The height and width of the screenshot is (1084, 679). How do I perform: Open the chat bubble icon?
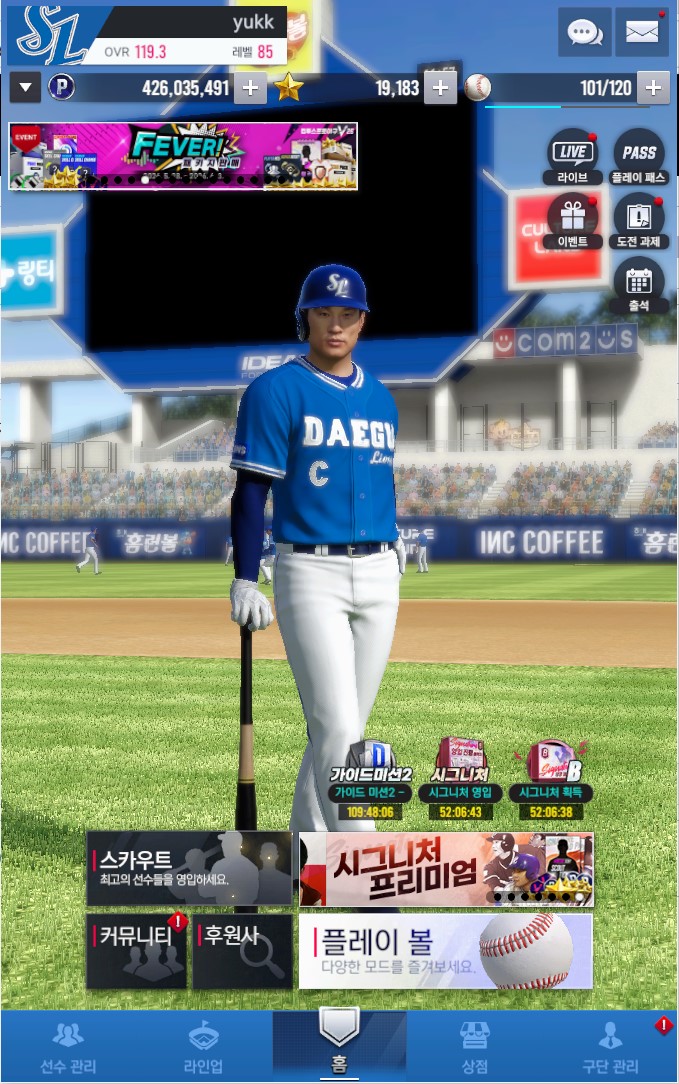(584, 32)
